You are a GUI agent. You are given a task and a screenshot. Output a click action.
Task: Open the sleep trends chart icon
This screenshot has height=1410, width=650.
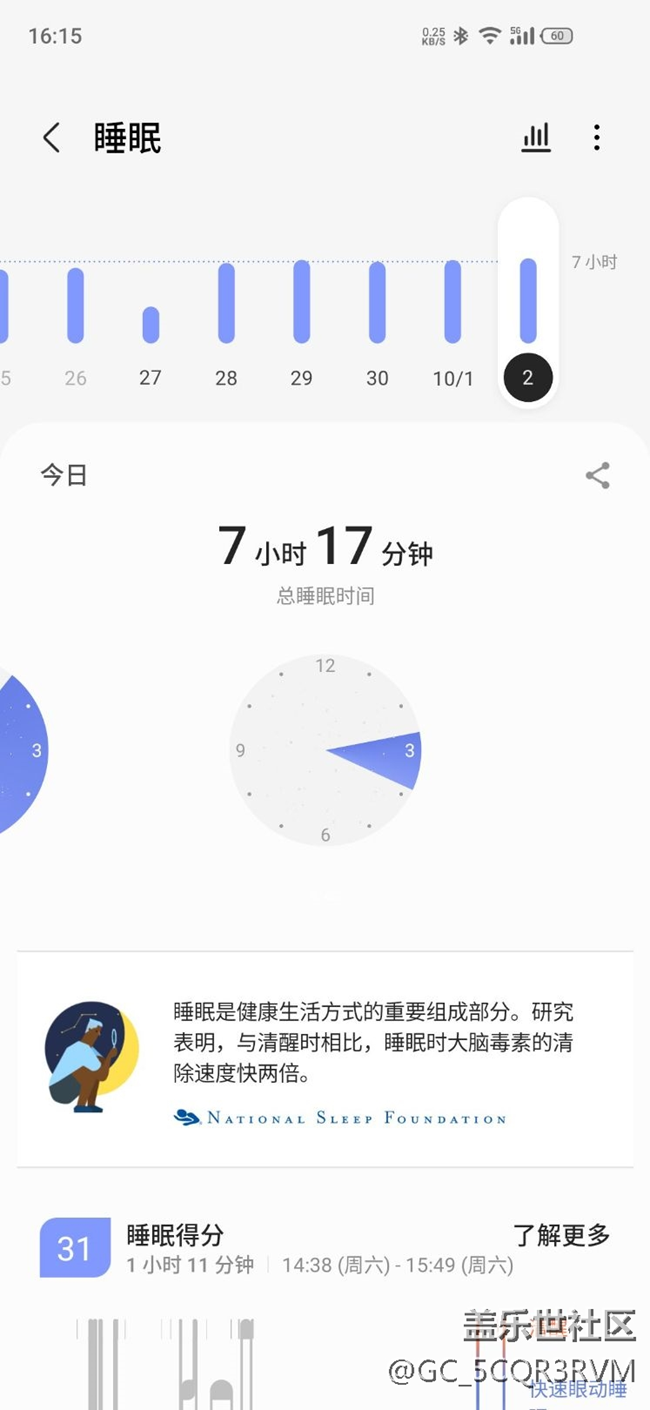pyautogui.click(x=536, y=138)
